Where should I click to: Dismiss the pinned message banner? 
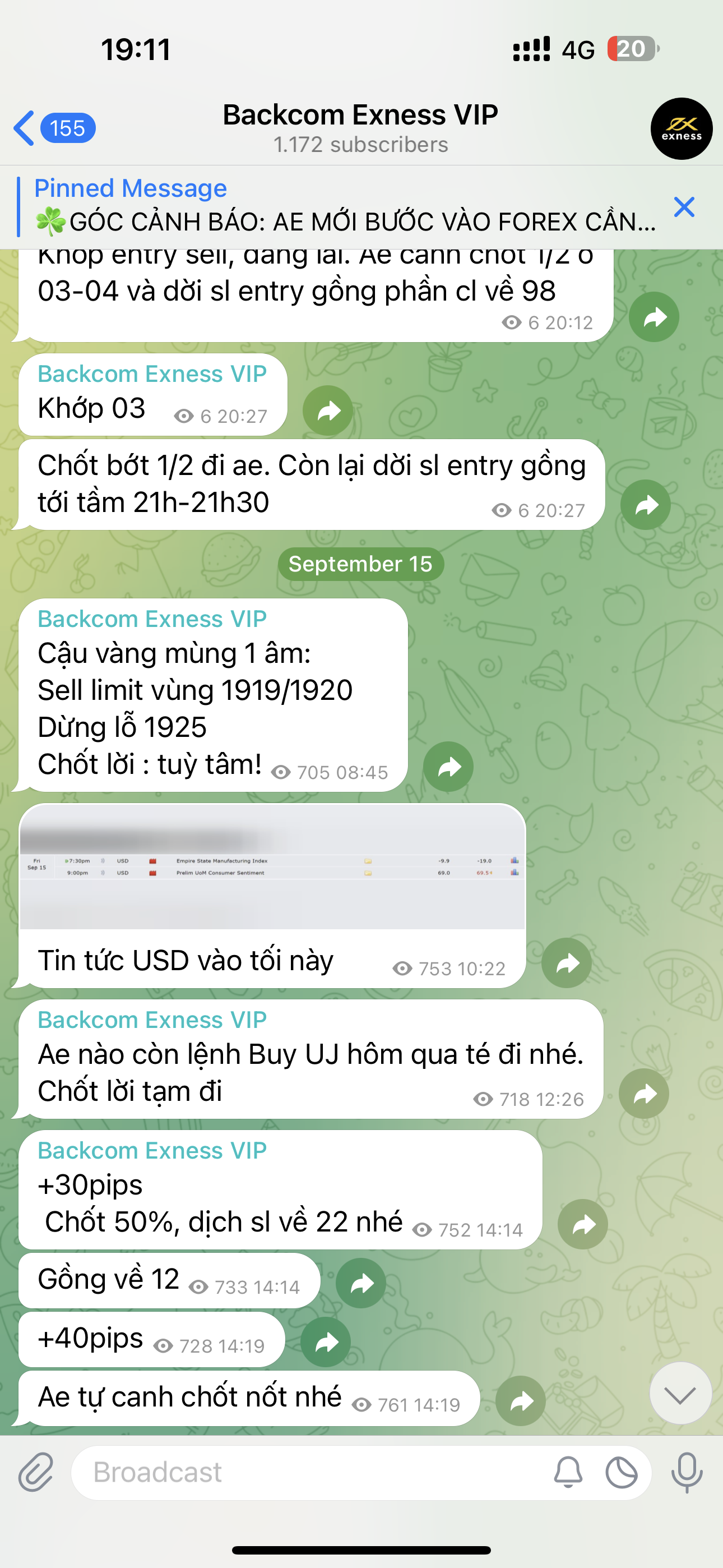[684, 207]
